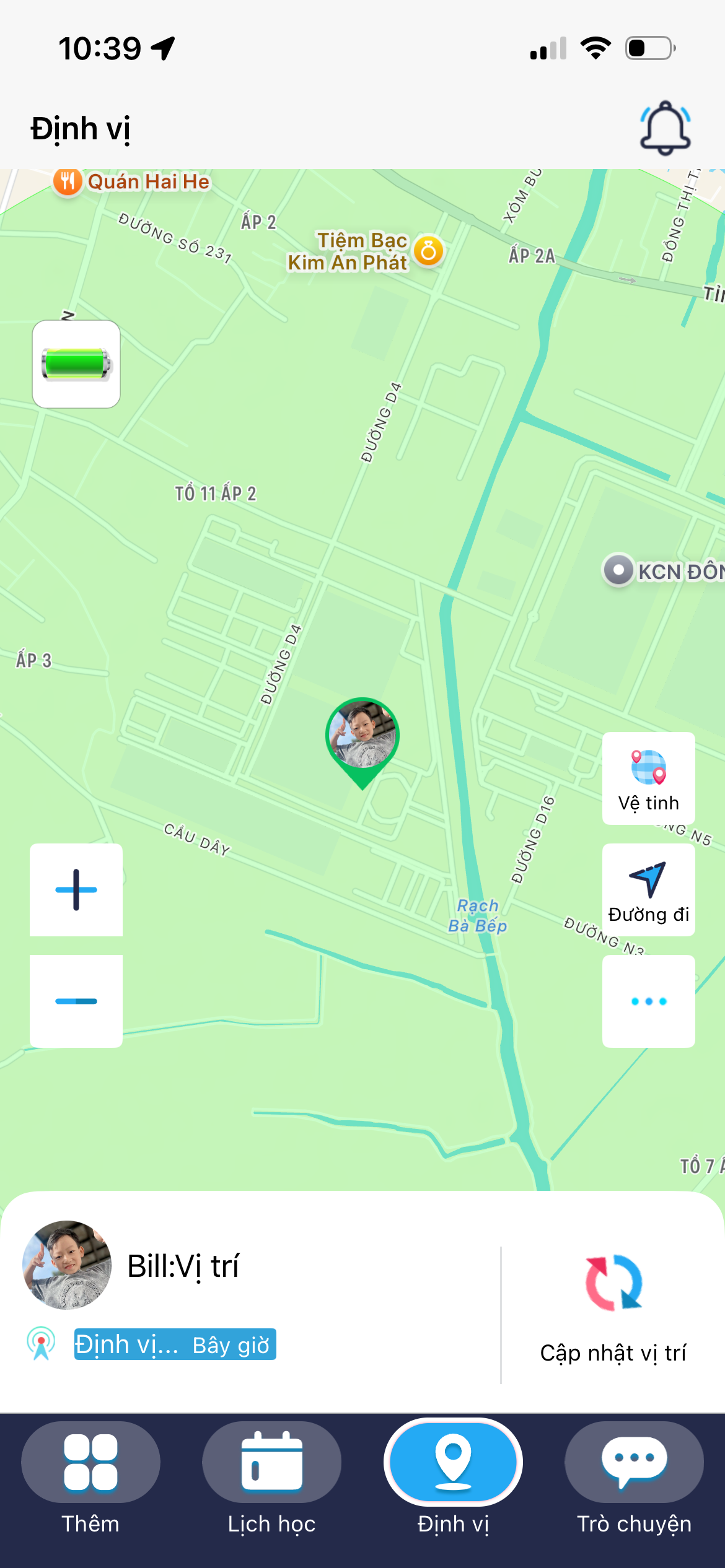Open the three-dot more options button
725x1568 pixels.
pyautogui.click(x=648, y=1001)
